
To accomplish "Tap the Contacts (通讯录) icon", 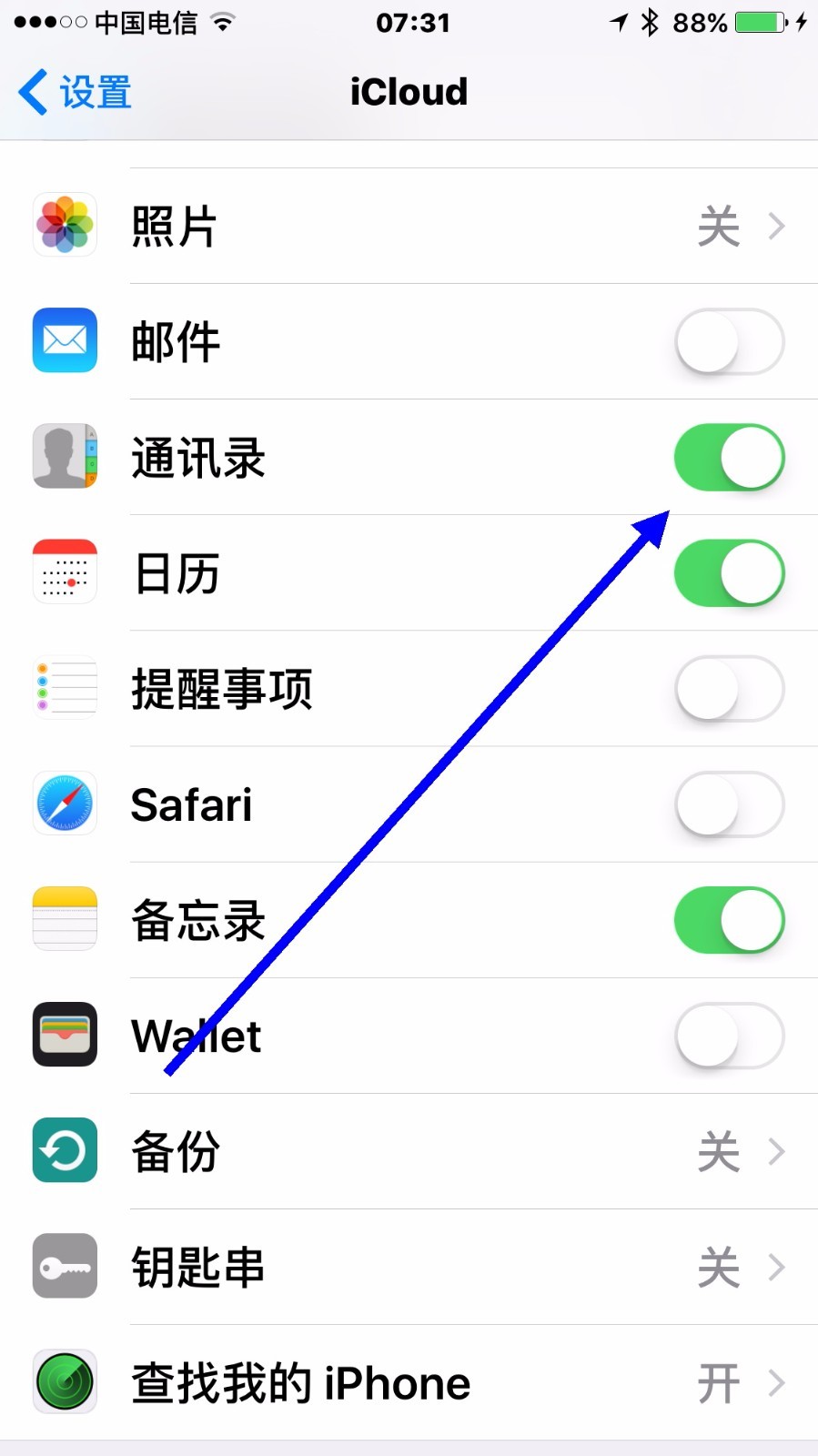I will [64, 457].
